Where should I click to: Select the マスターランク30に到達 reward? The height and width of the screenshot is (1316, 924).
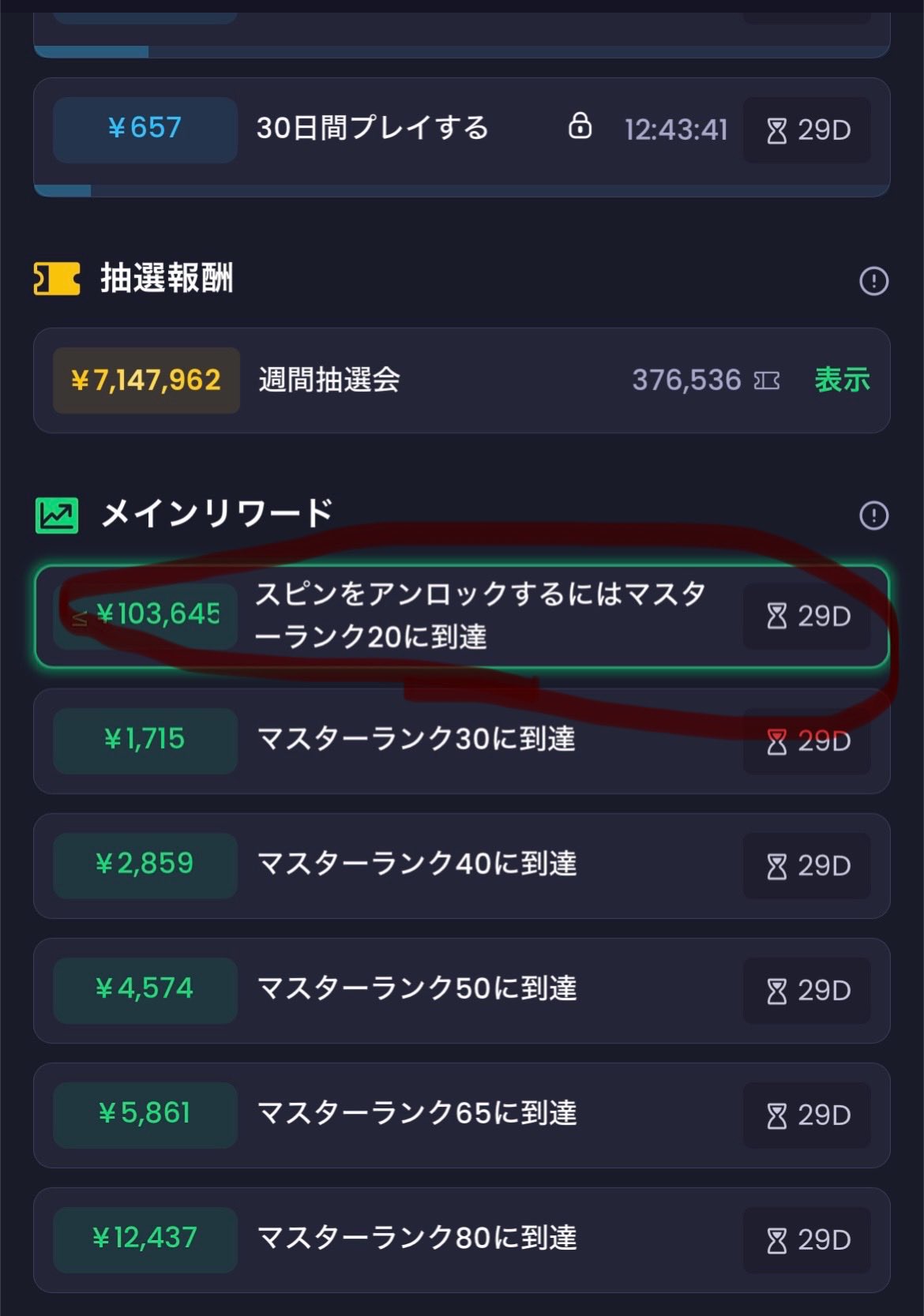click(461, 740)
